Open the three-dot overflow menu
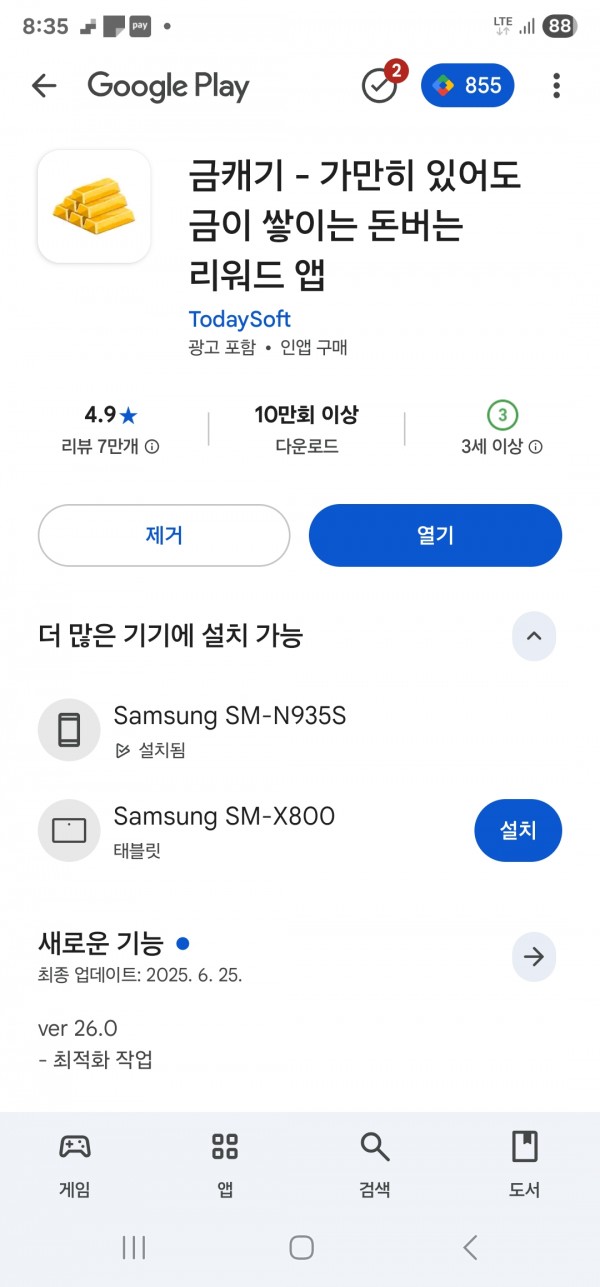This screenshot has height=1287, width=600. click(556, 86)
